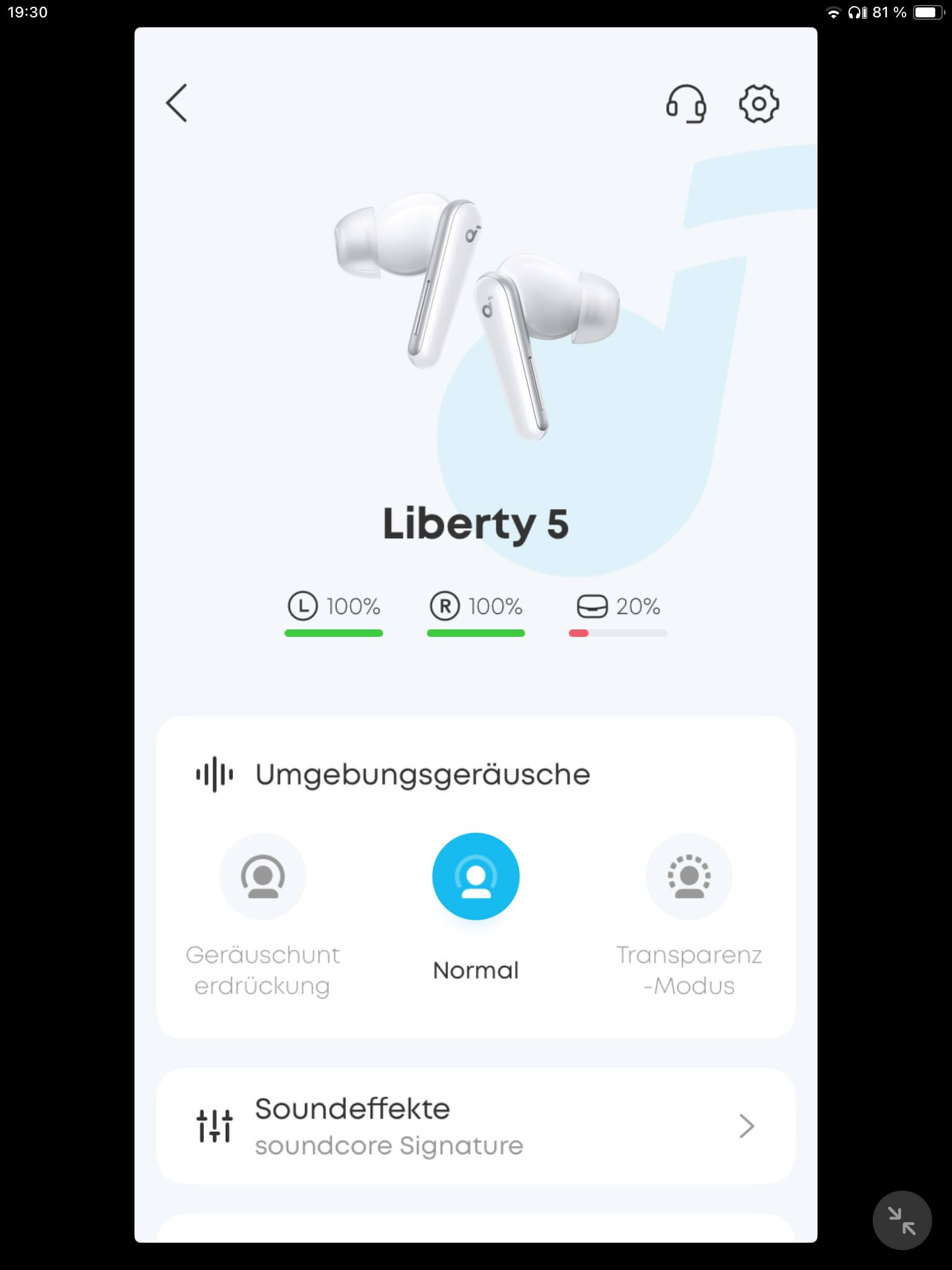This screenshot has width=952, height=1270.
Task: Open customer support headset icon
Action: 685,104
